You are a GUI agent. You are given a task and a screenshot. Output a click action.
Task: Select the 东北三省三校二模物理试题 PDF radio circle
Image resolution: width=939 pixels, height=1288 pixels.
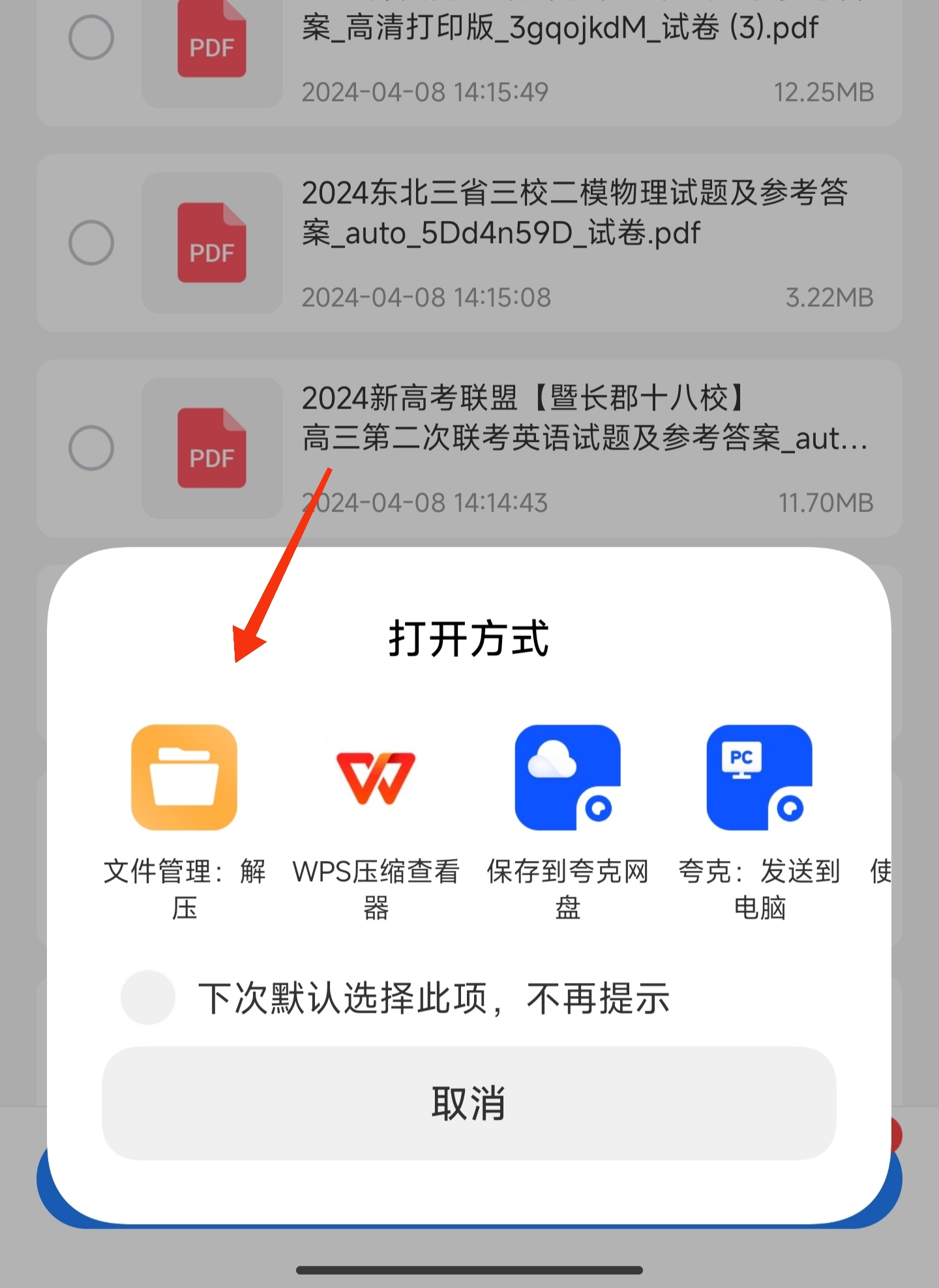[x=91, y=242]
